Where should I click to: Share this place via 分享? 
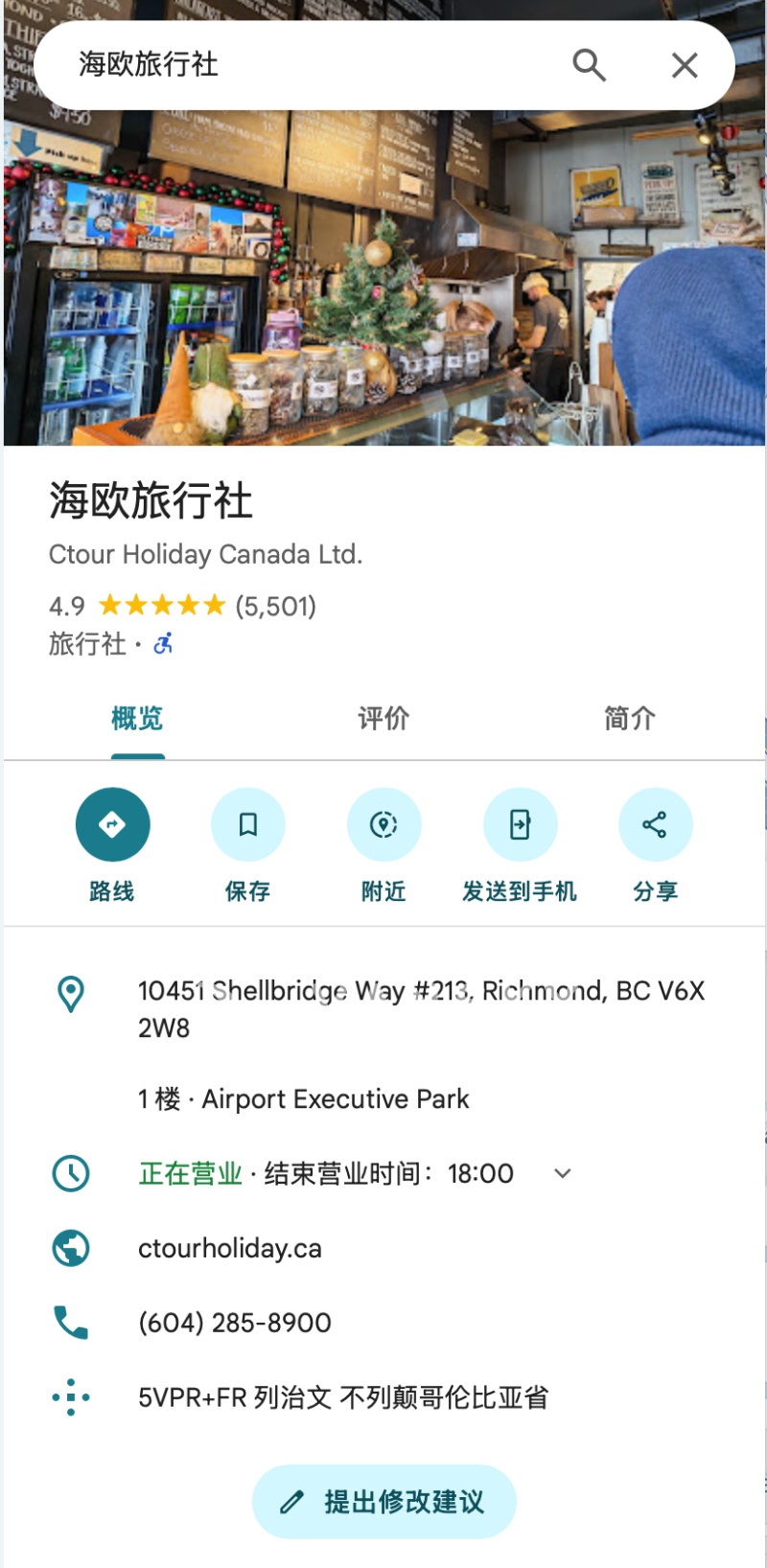coord(656,825)
